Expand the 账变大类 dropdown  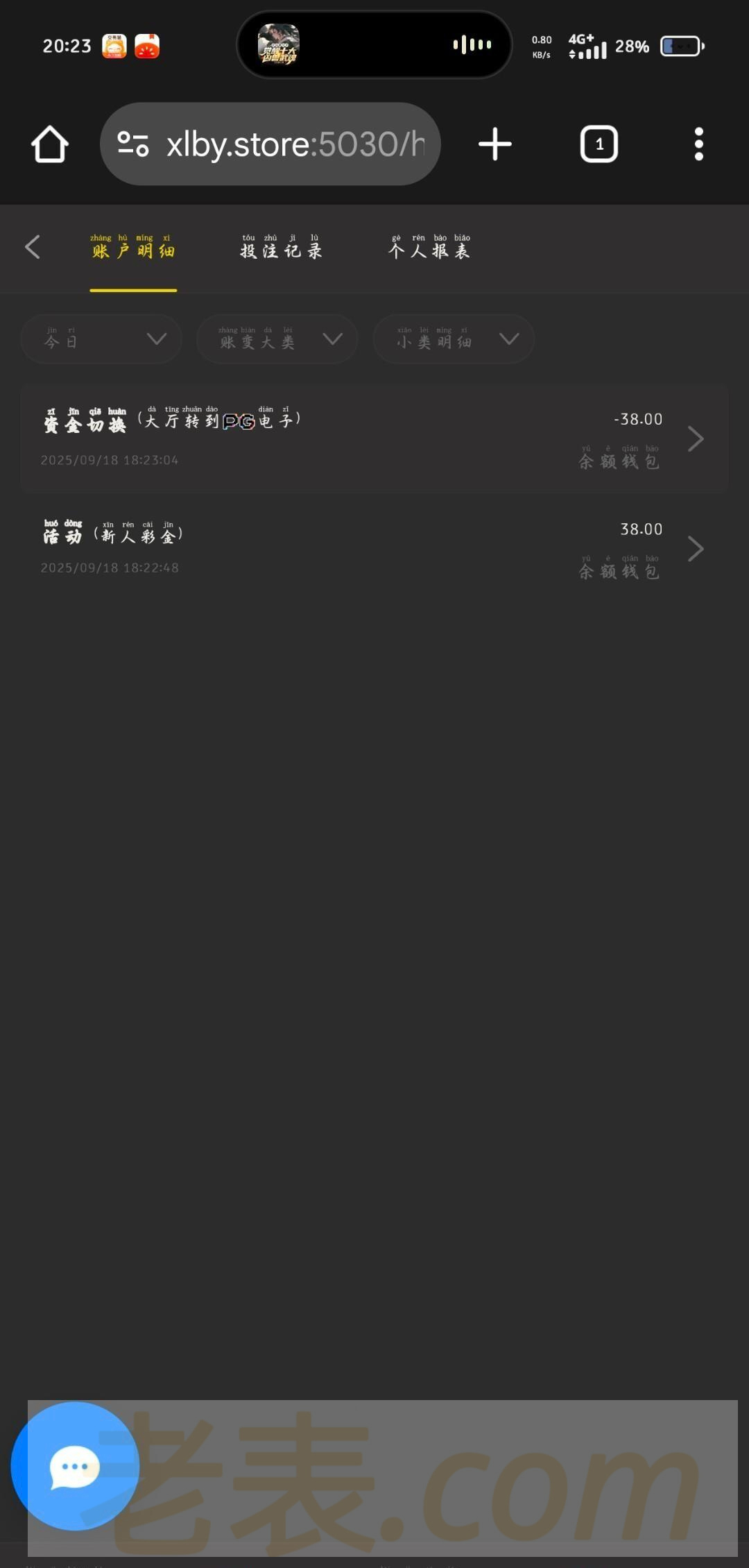(277, 339)
